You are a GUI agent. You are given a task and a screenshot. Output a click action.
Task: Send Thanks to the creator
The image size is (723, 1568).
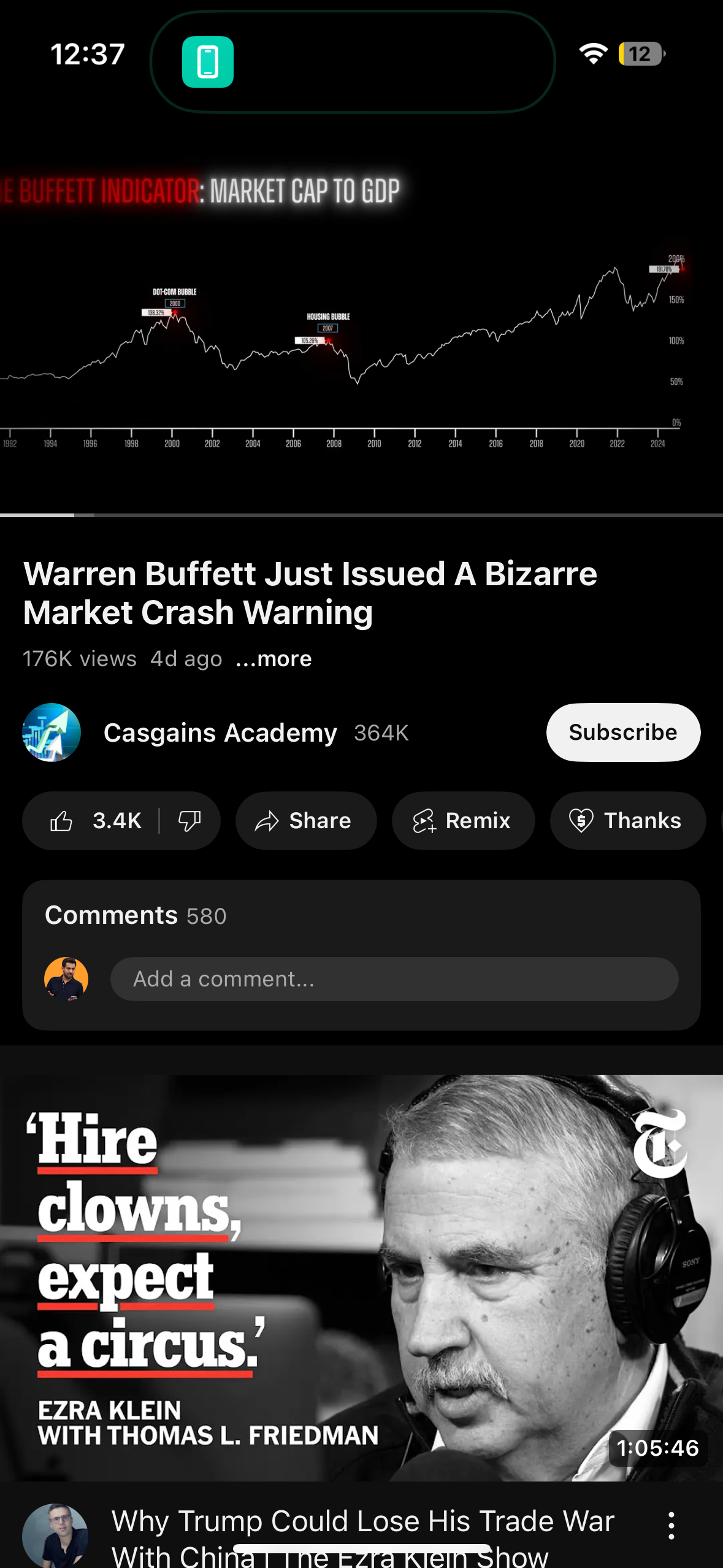tap(627, 821)
